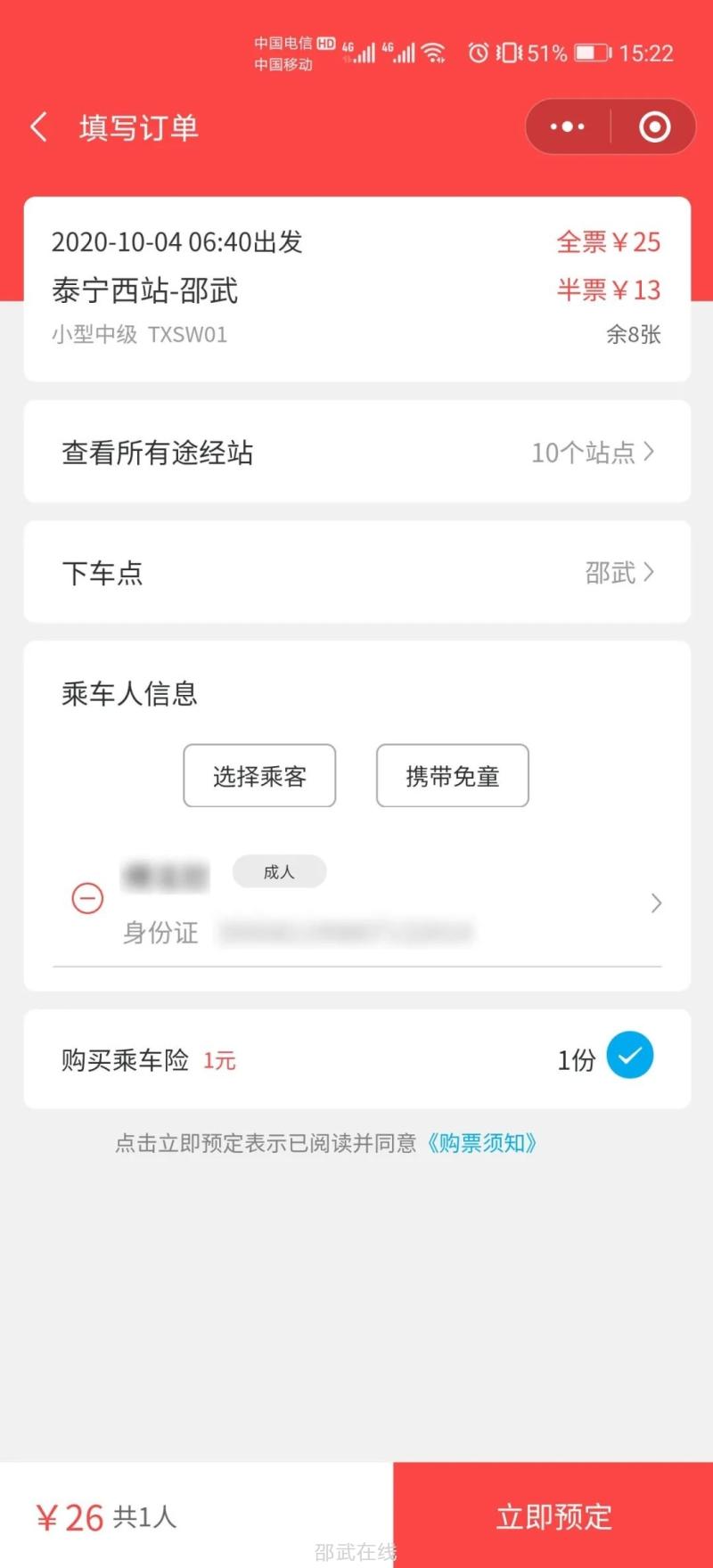Close the mini program with the circle icon
This screenshot has height=1568, width=713.
(654, 127)
